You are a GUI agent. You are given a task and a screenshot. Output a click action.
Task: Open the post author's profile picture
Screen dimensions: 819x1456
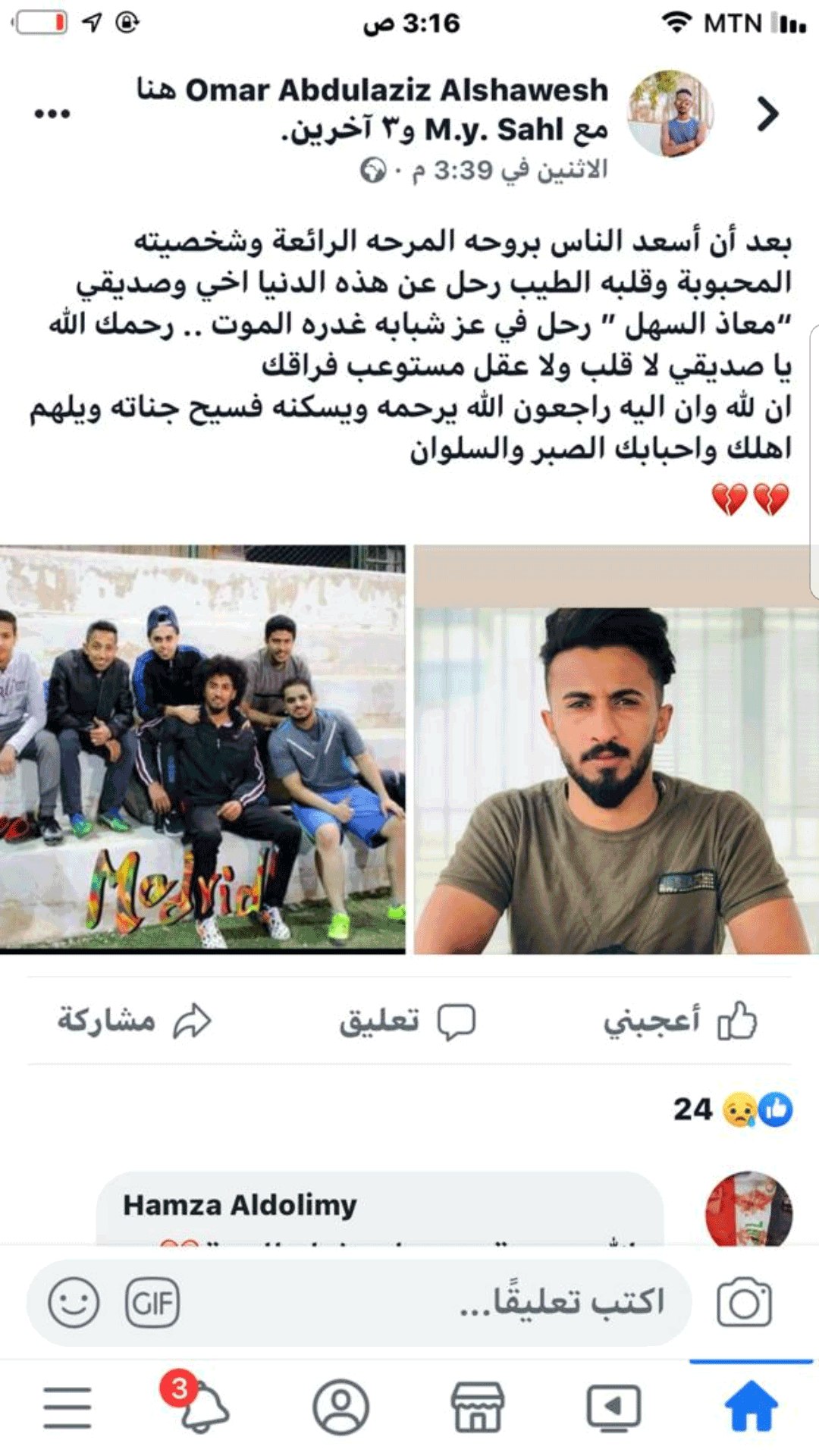[x=670, y=114]
